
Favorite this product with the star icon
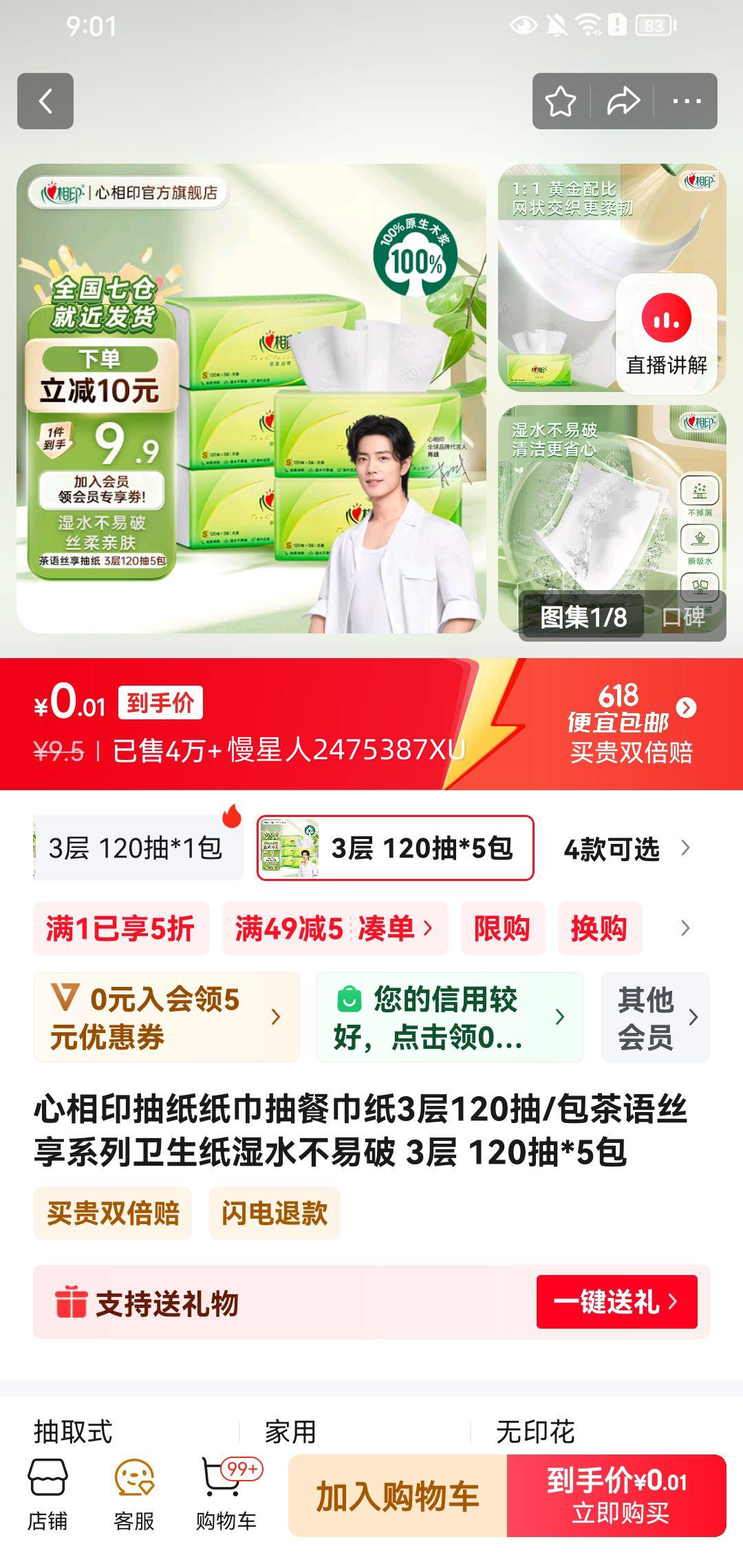(561, 102)
